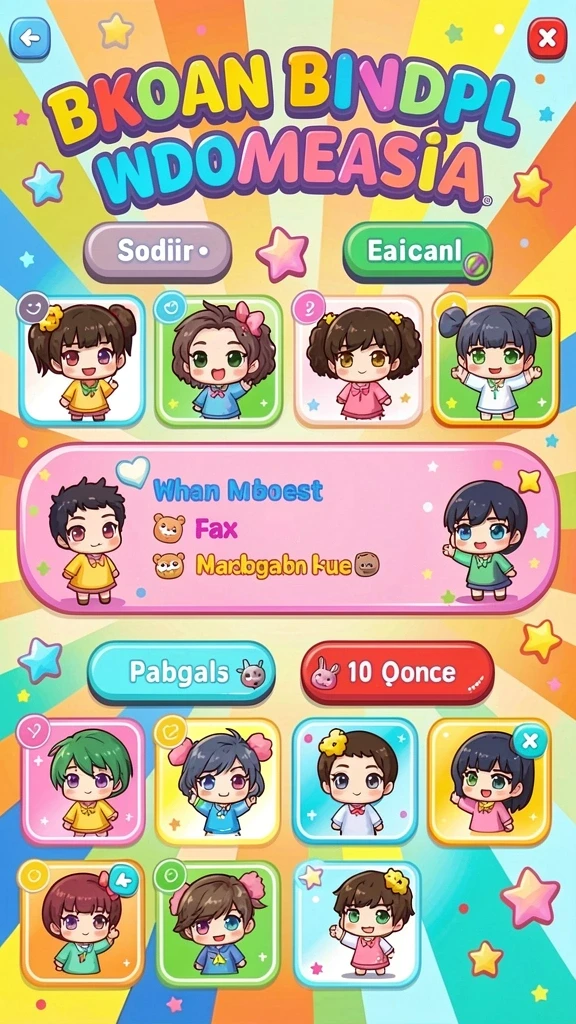Pick the curly pigtail girl in the pink dress

pyautogui.click(x=358, y=360)
